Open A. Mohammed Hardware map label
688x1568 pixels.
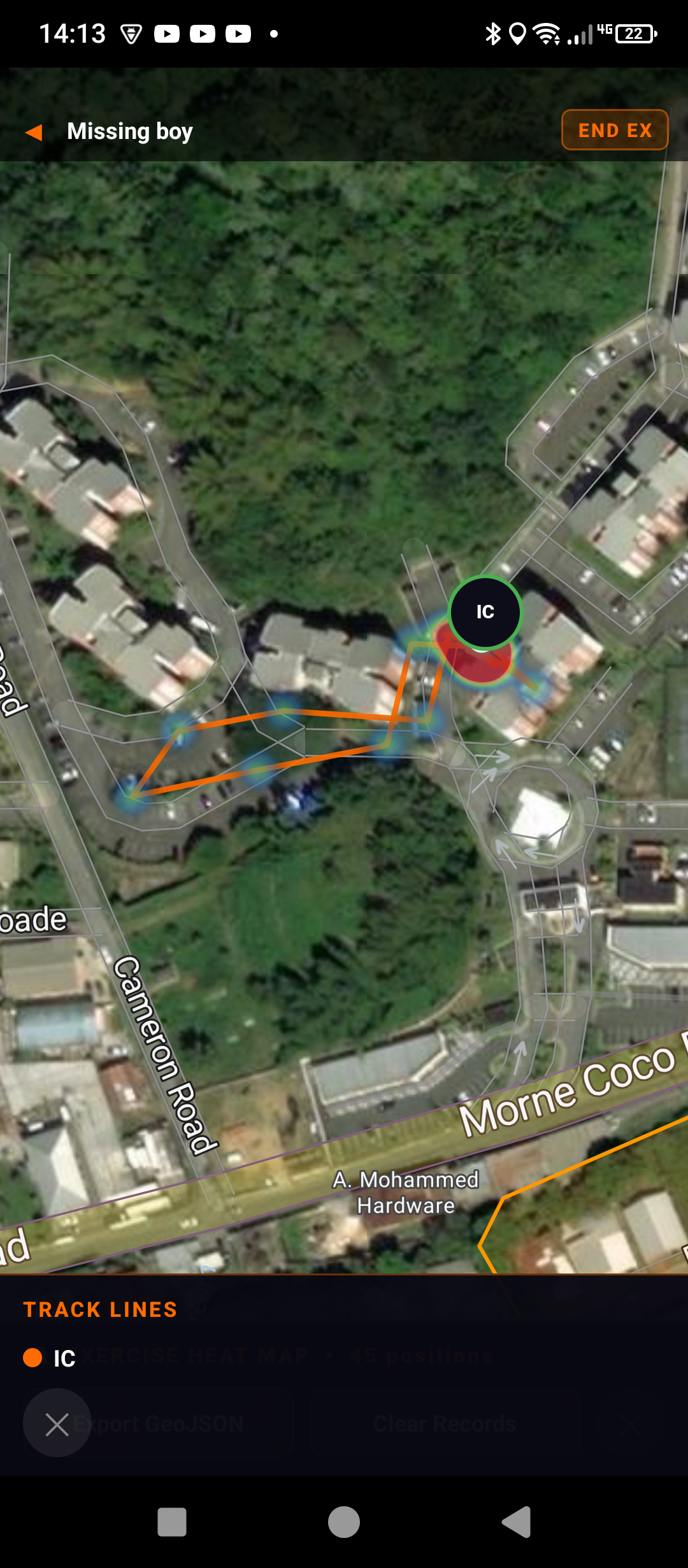pyautogui.click(x=406, y=1193)
